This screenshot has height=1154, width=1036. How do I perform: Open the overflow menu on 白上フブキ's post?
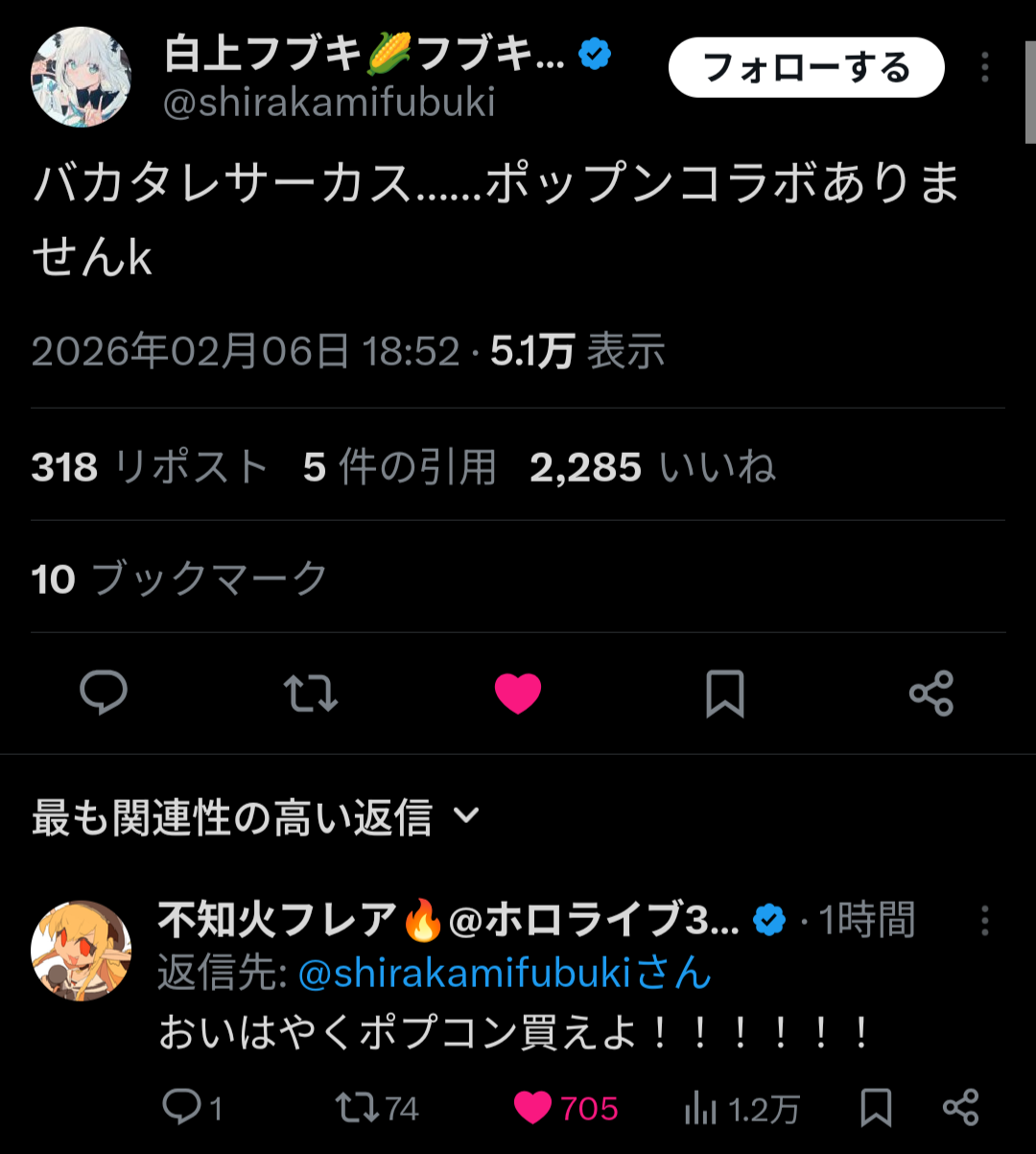(985, 68)
